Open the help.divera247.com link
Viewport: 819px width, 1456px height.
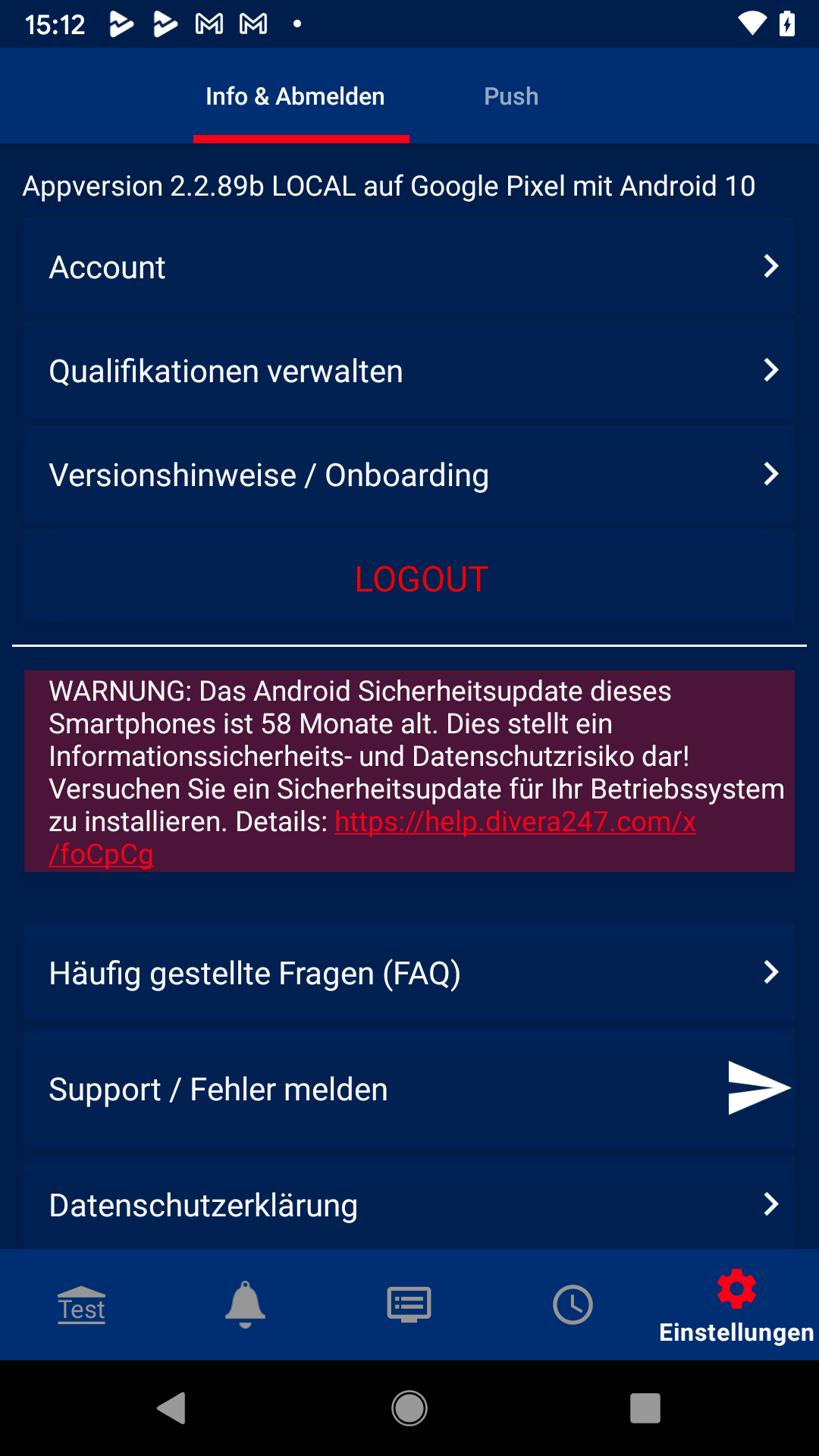tap(515, 822)
